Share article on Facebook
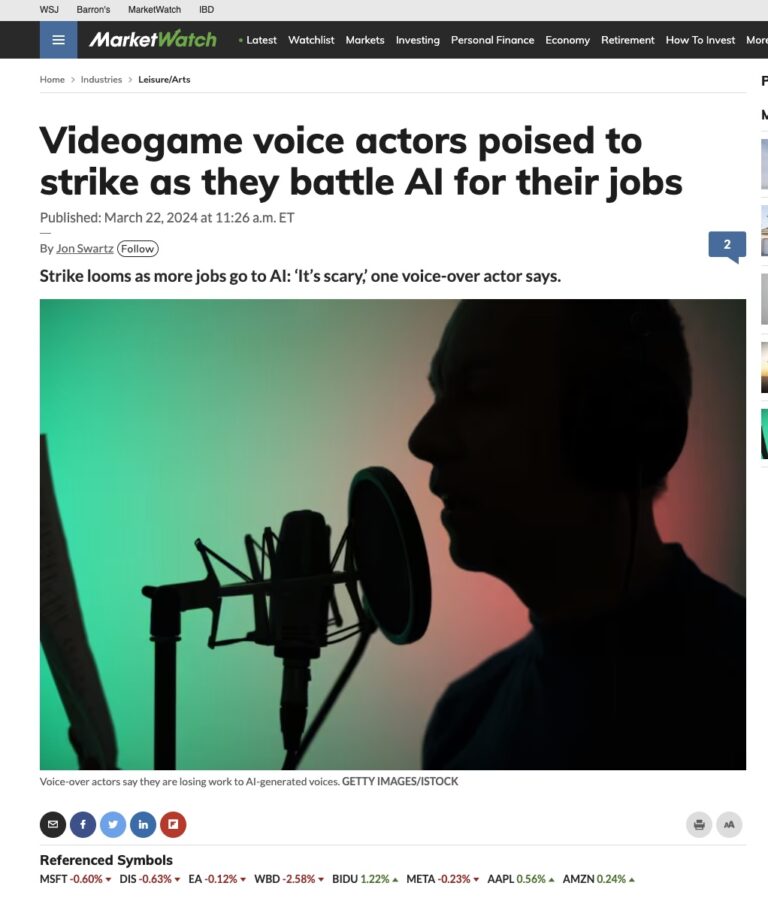The image size is (768, 904). 83,825
